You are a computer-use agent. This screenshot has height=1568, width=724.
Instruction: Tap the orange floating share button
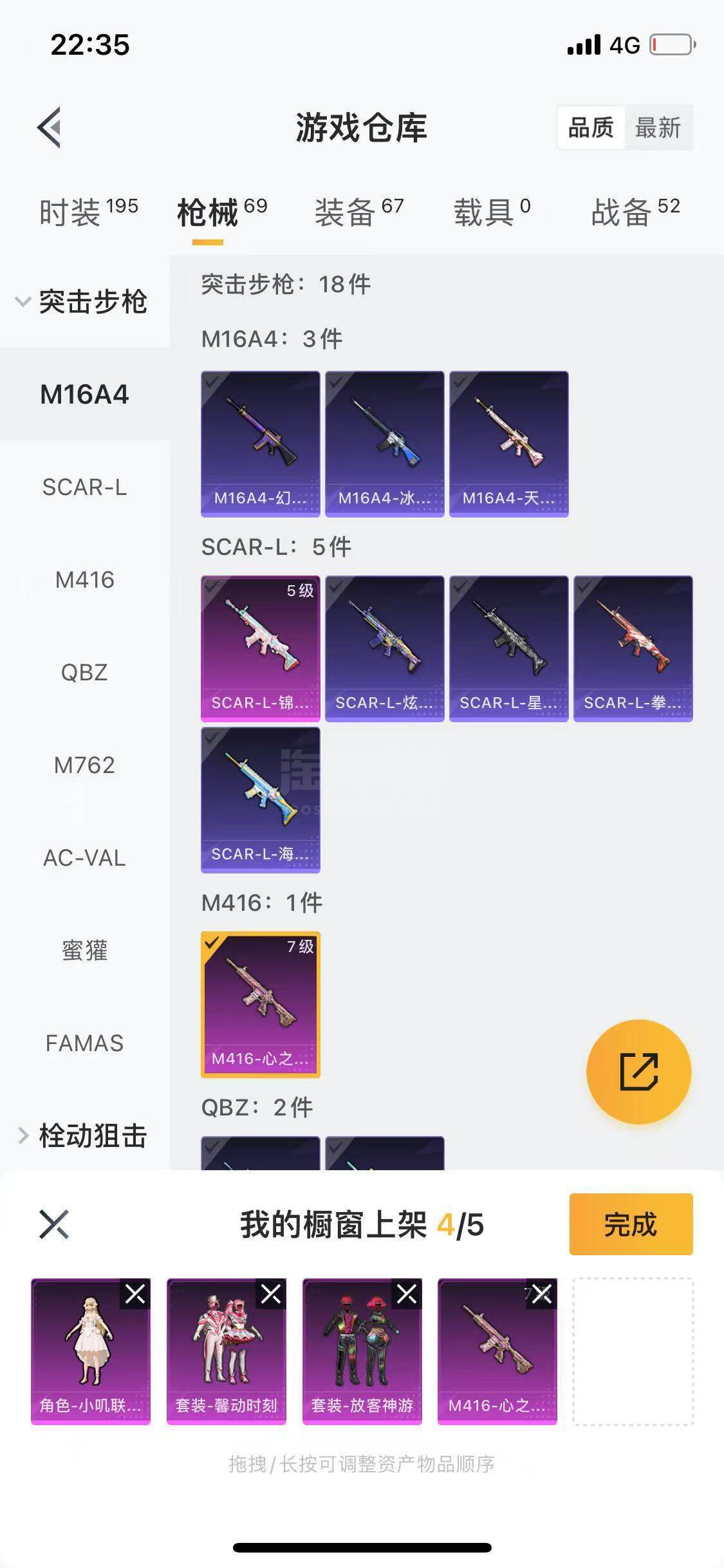coord(638,1072)
